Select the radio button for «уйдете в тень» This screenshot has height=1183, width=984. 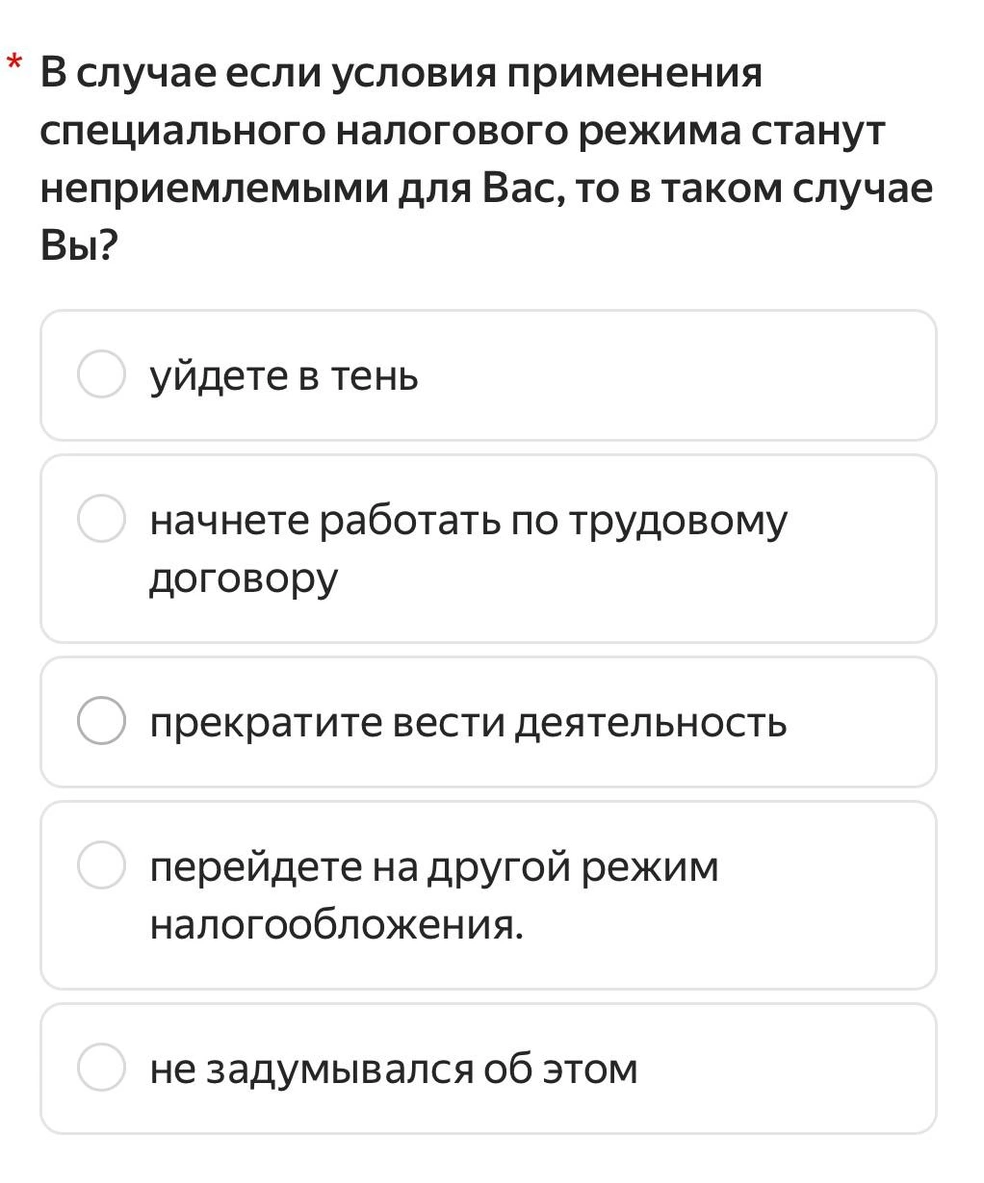click(x=99, y=375)
